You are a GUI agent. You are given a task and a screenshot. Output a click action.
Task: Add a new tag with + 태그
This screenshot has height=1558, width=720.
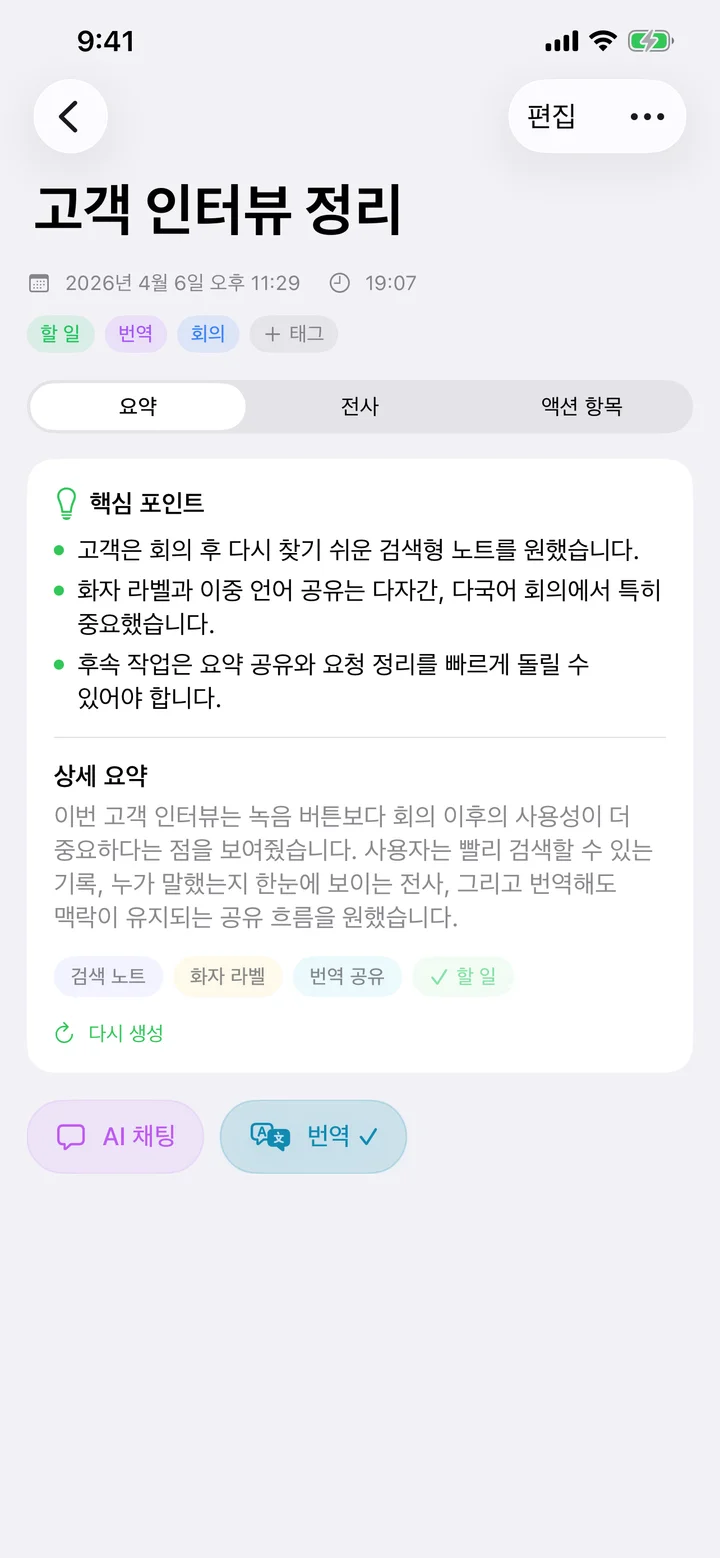tap(293, 333)
